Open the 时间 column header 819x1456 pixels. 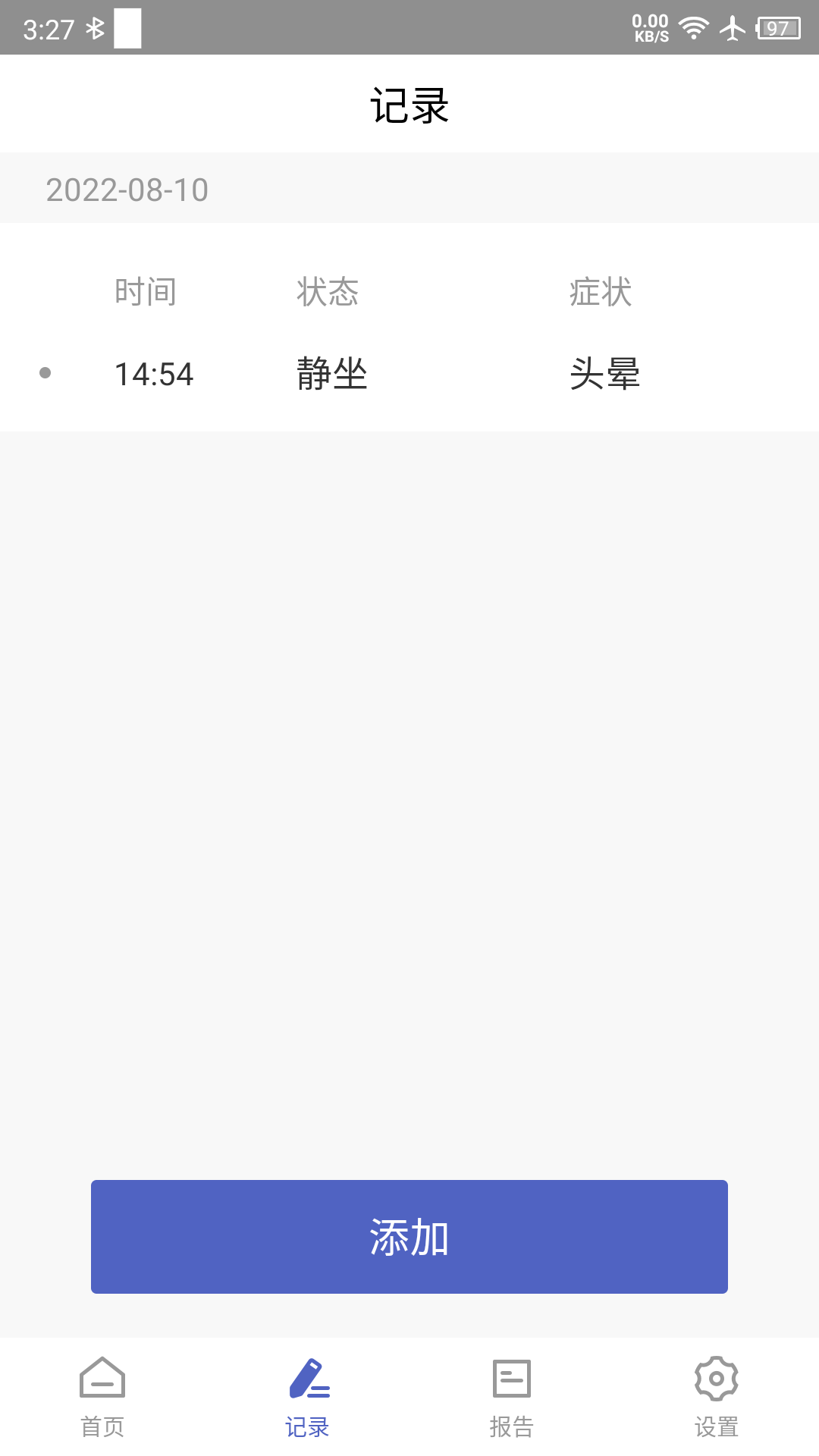point(146,292)
